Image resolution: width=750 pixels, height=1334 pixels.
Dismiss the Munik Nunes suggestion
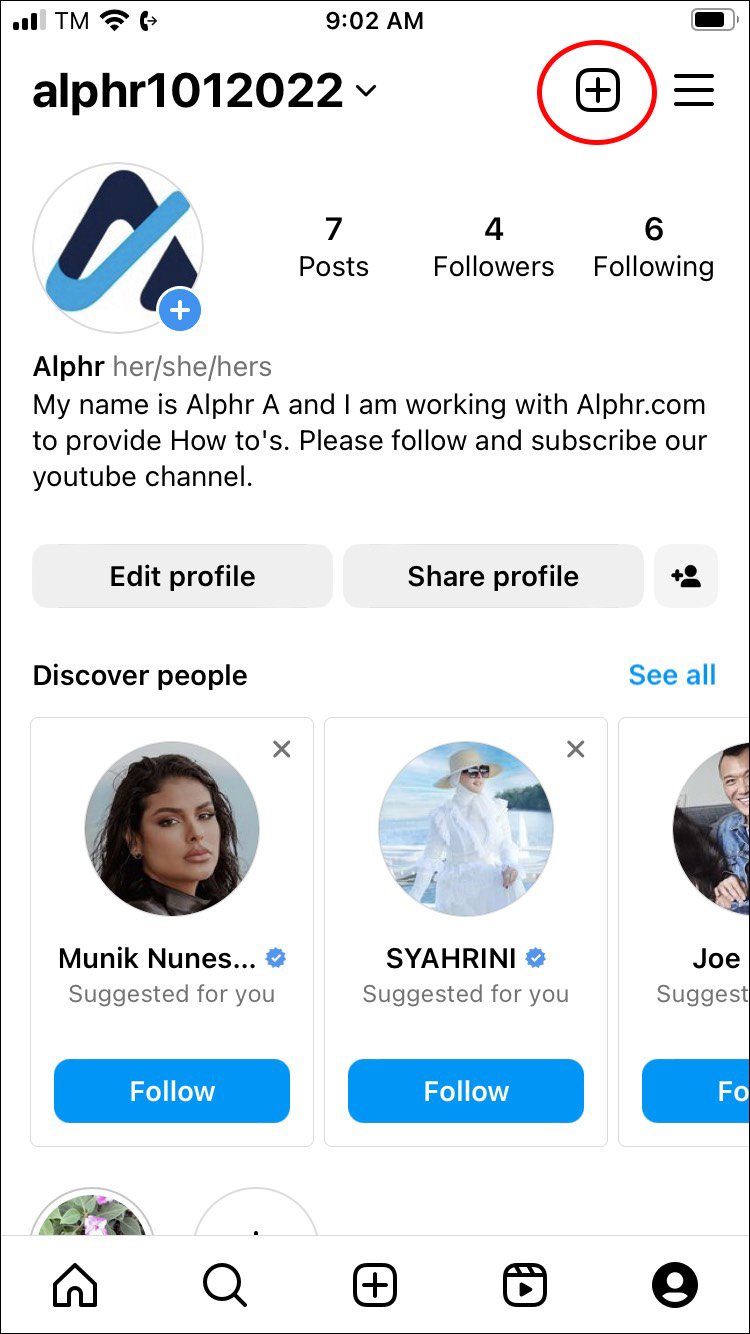click(282, 749)
